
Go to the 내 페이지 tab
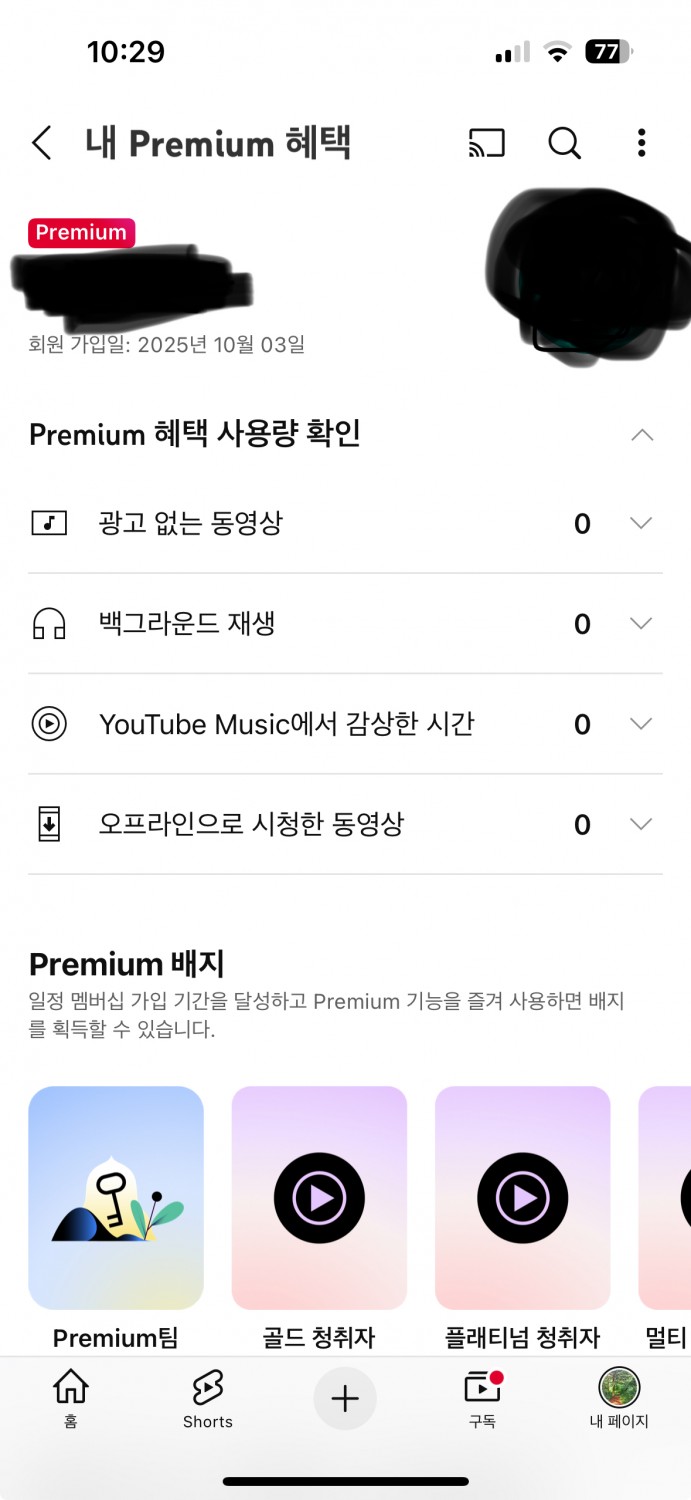click(619, 1398)
